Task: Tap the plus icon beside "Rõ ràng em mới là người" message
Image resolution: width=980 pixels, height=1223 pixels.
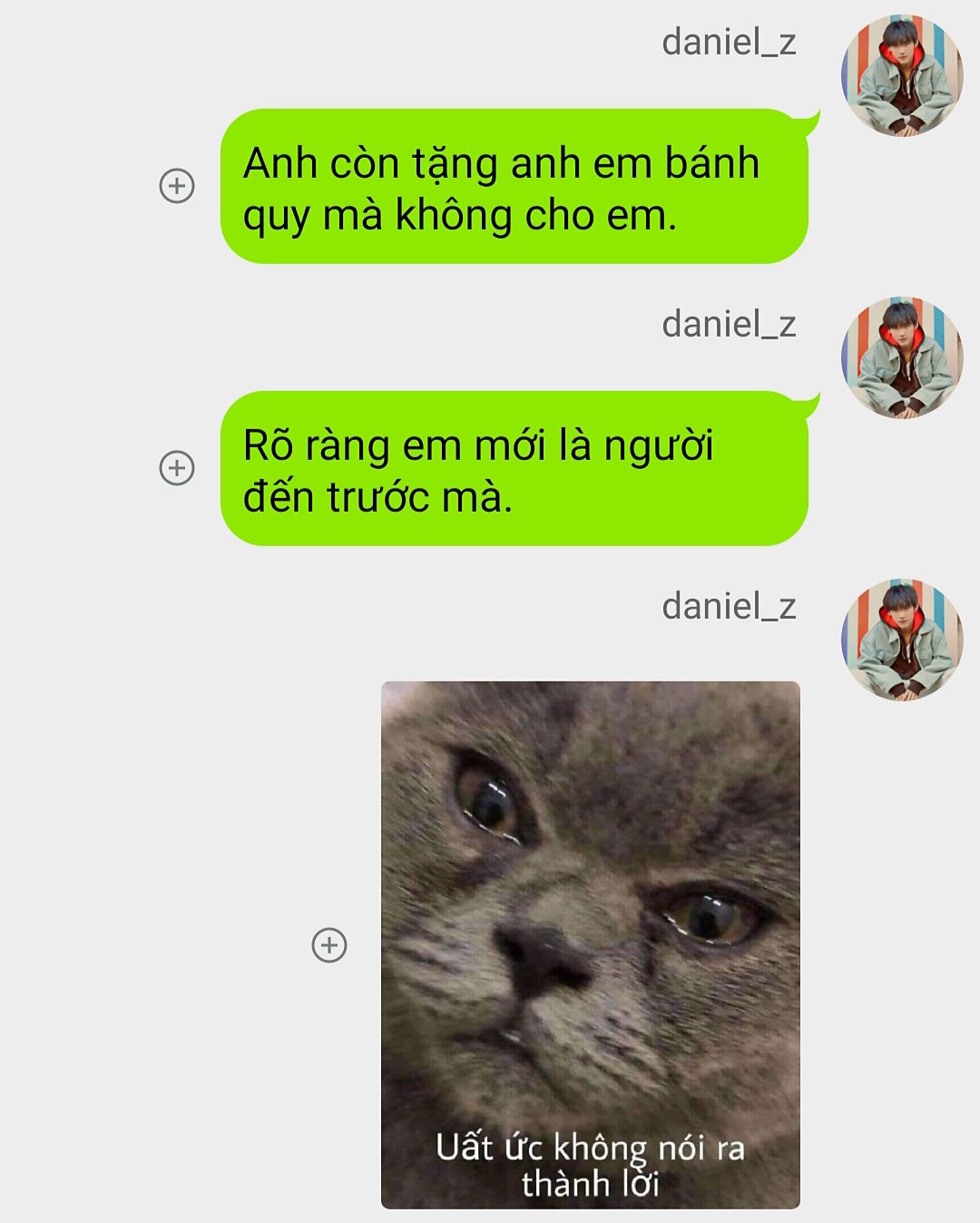Action: 177,468
